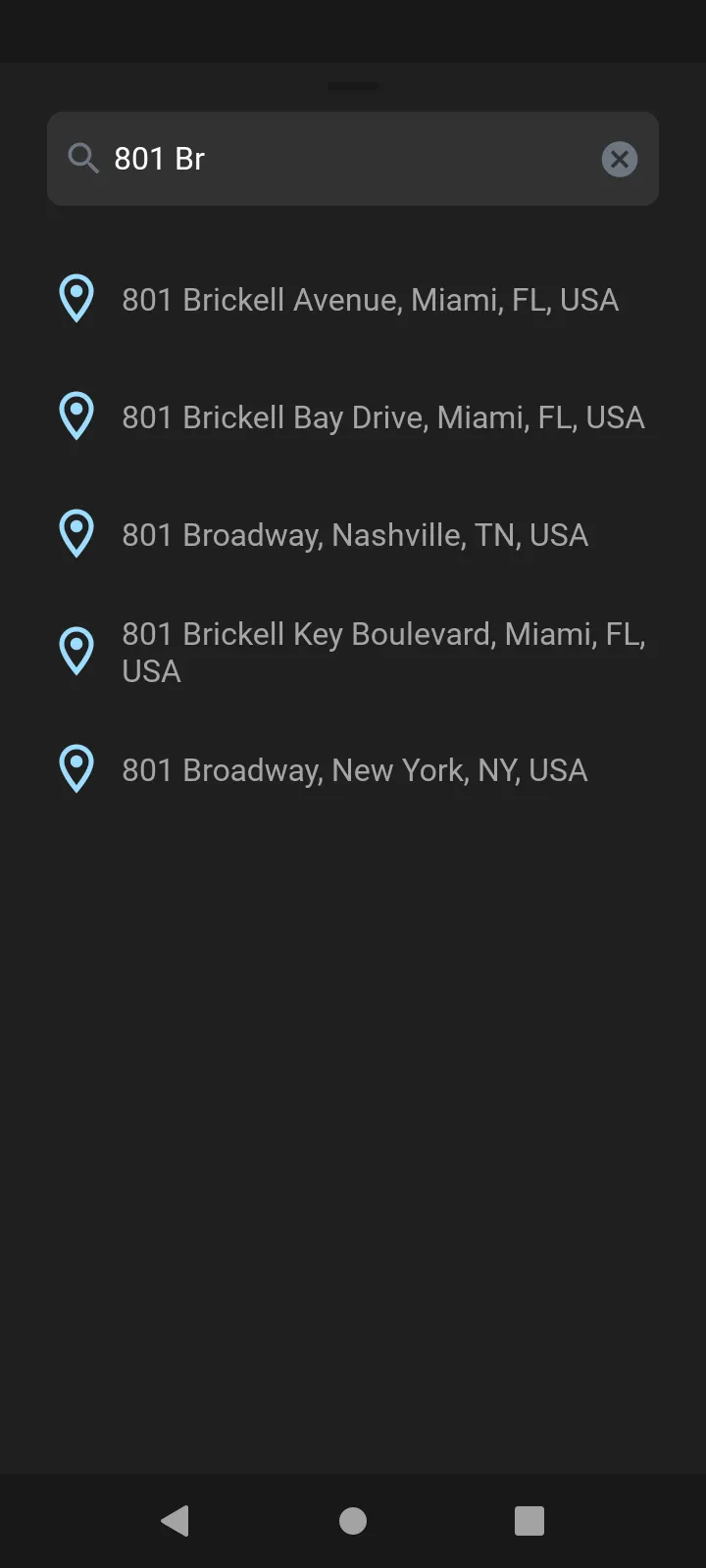Select 801 Brickell Key Boulevard, Miami
Screen dimensions: 706x1568
tap(382, 653)
